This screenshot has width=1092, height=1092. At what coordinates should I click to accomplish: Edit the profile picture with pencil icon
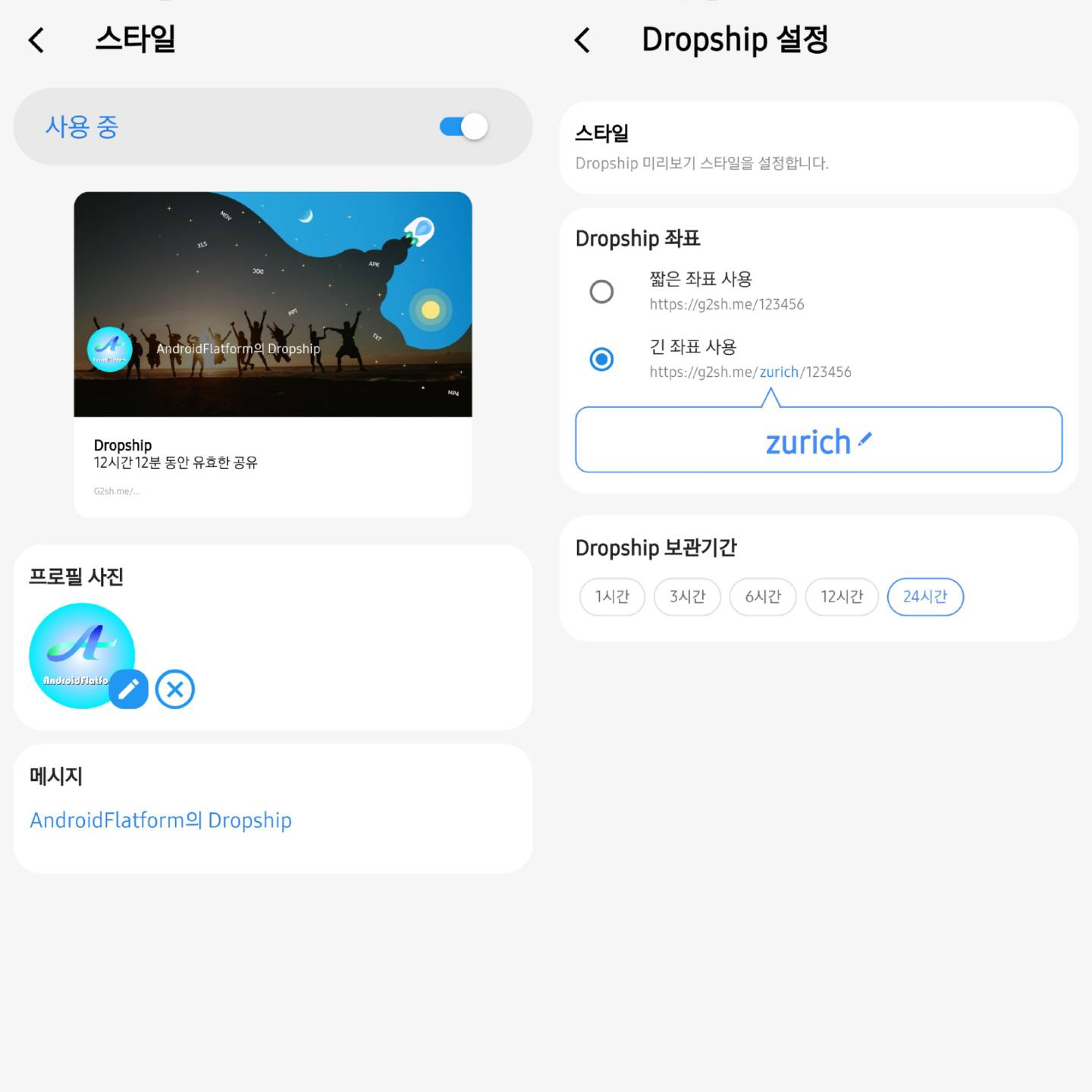(x=128, y=689)
